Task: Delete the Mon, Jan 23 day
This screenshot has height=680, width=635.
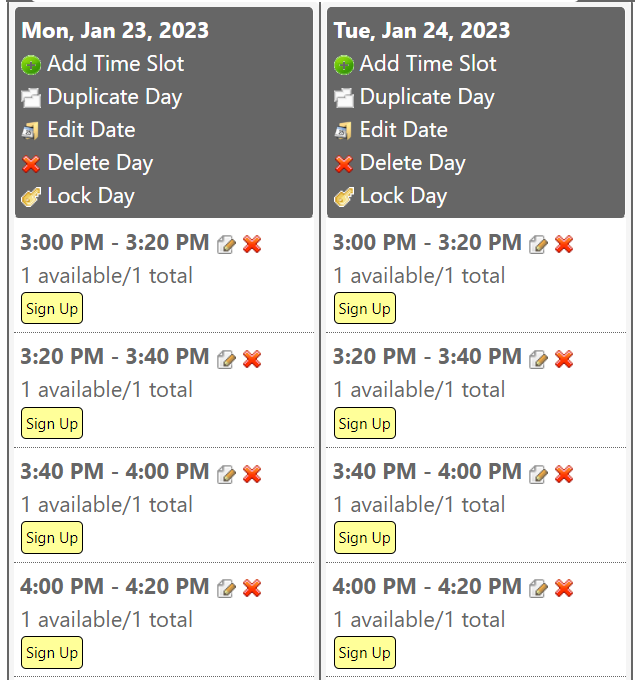Action: coord(87,163)
